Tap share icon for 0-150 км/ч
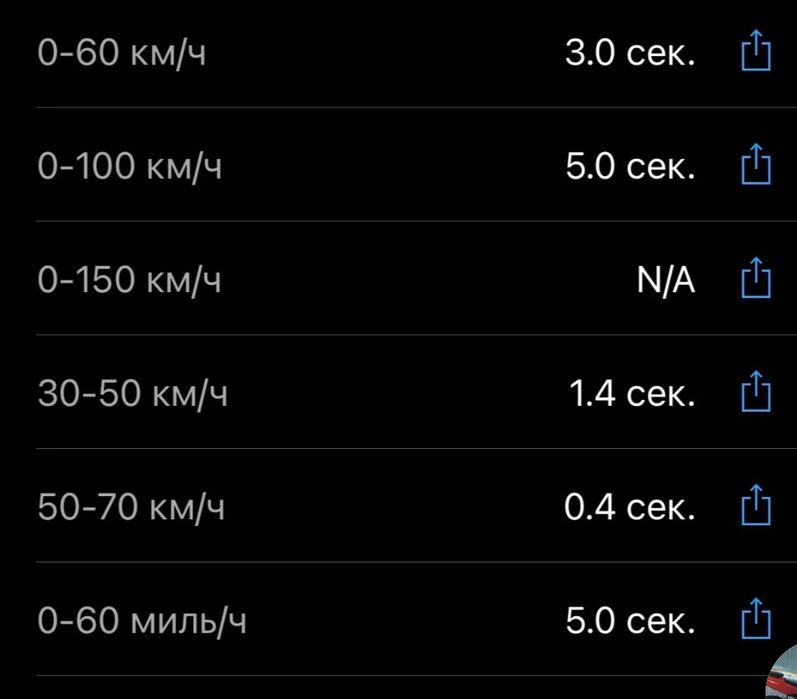Viewport: 797px width, 699px height. pos(757,278)
